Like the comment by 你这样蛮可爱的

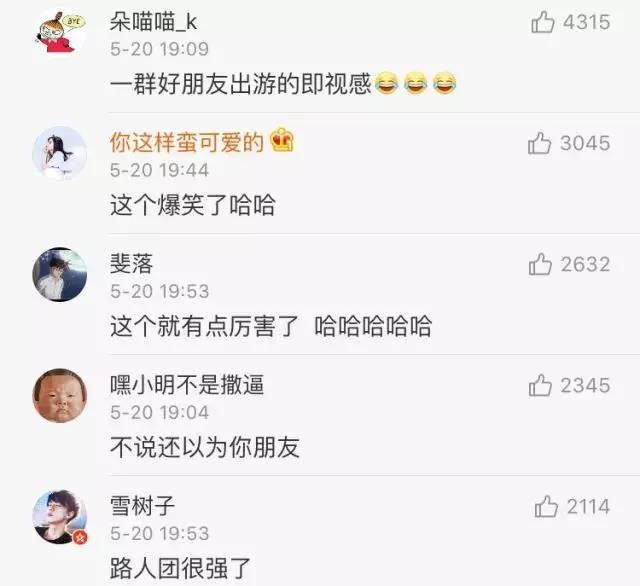(x=540, y=143)
